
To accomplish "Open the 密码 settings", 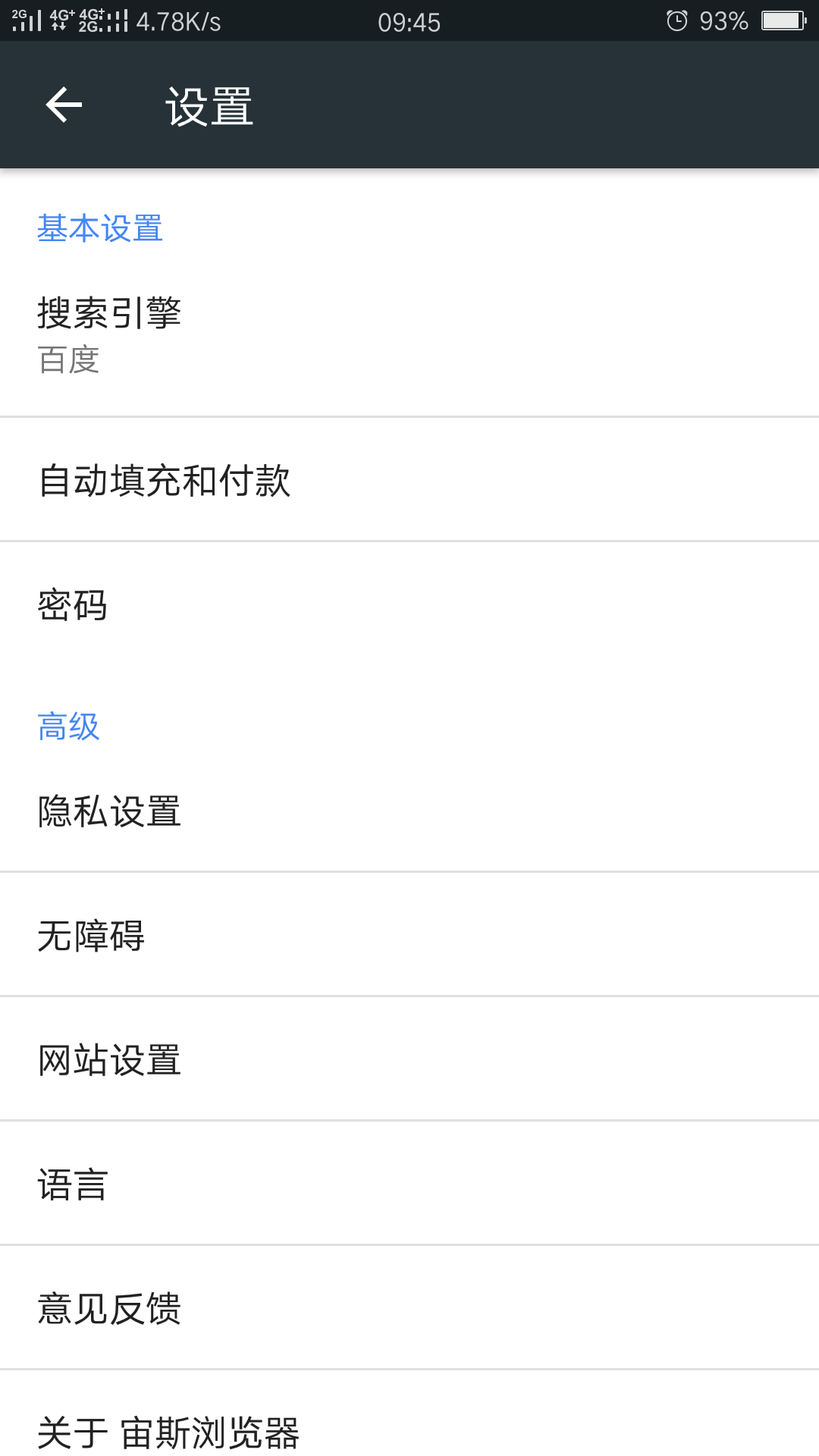I will point(409,605).
